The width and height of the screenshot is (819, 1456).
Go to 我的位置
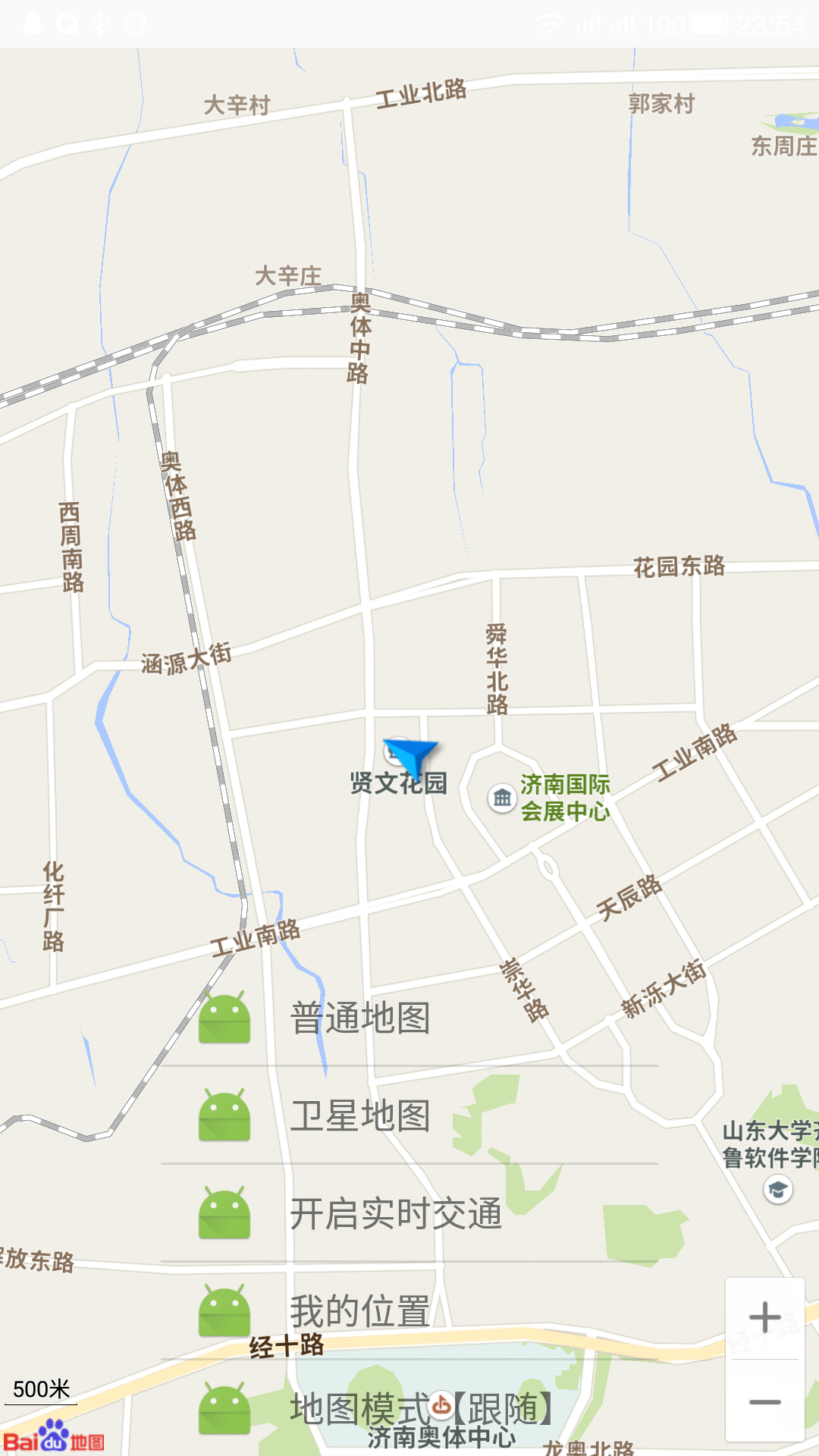click(360, 1311)
